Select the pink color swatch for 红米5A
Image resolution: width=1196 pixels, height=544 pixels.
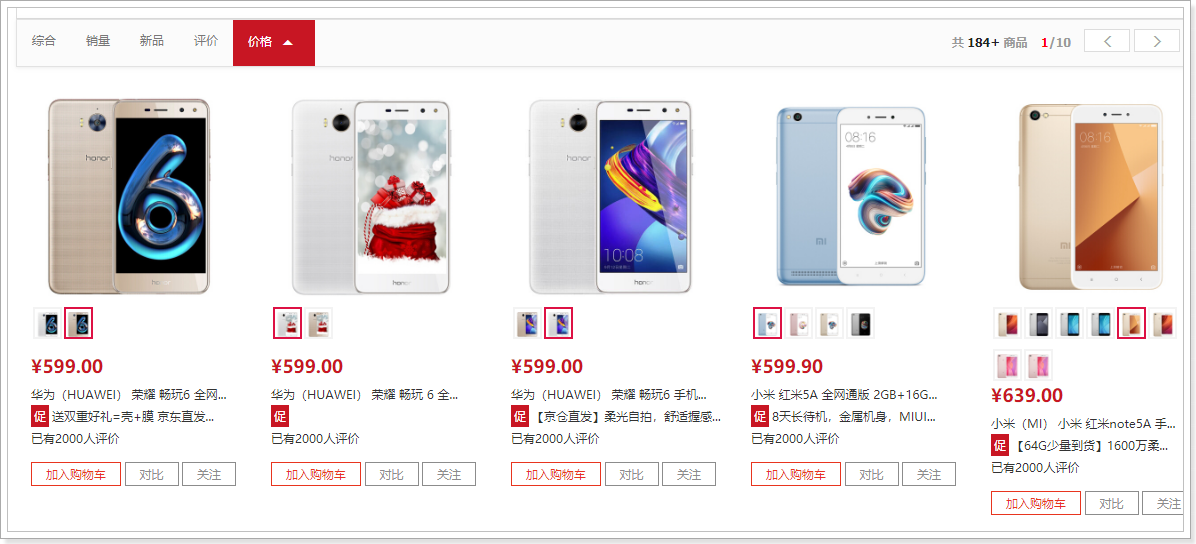coord(798,323)
